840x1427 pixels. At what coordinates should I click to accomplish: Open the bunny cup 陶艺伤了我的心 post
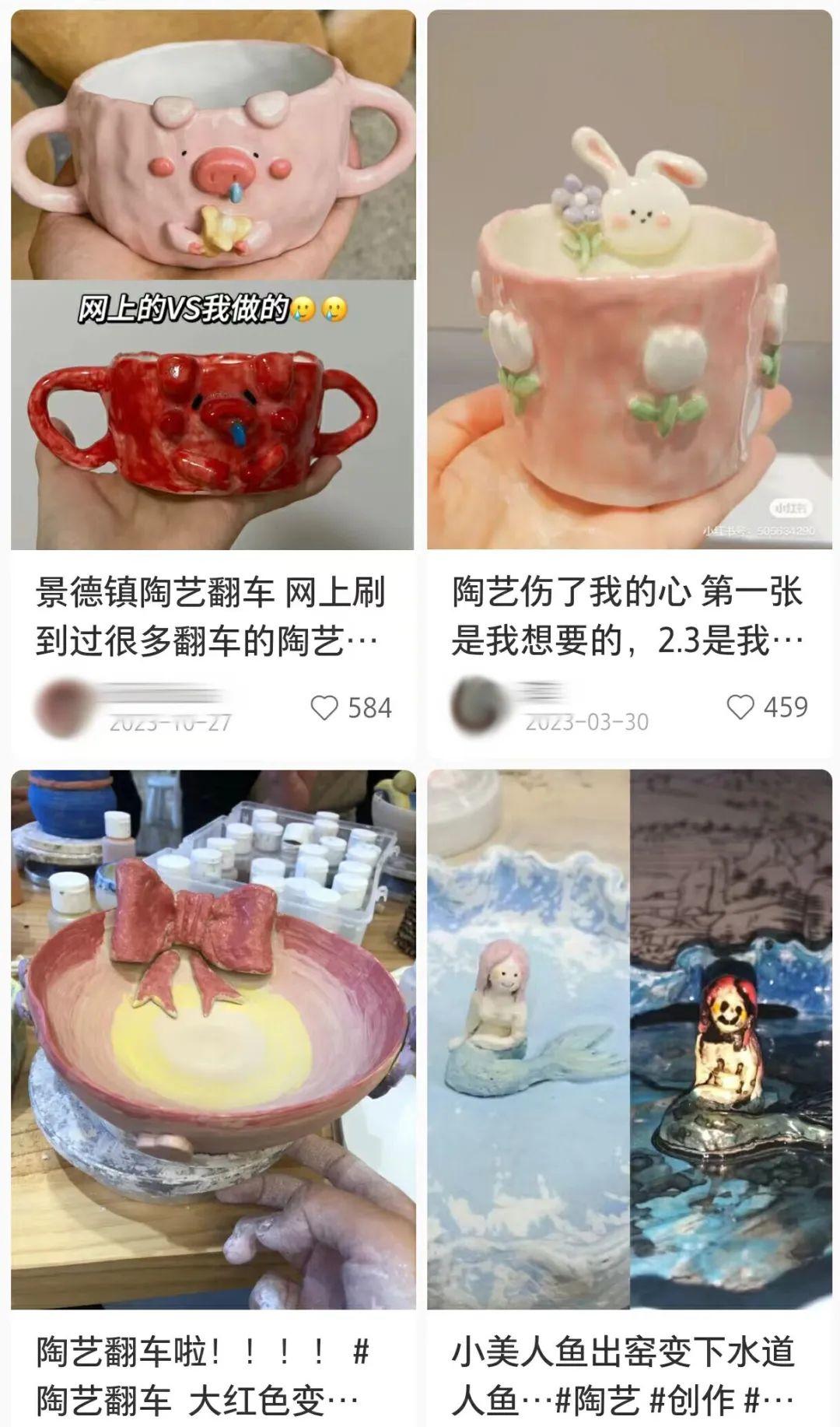click(628, 280)
